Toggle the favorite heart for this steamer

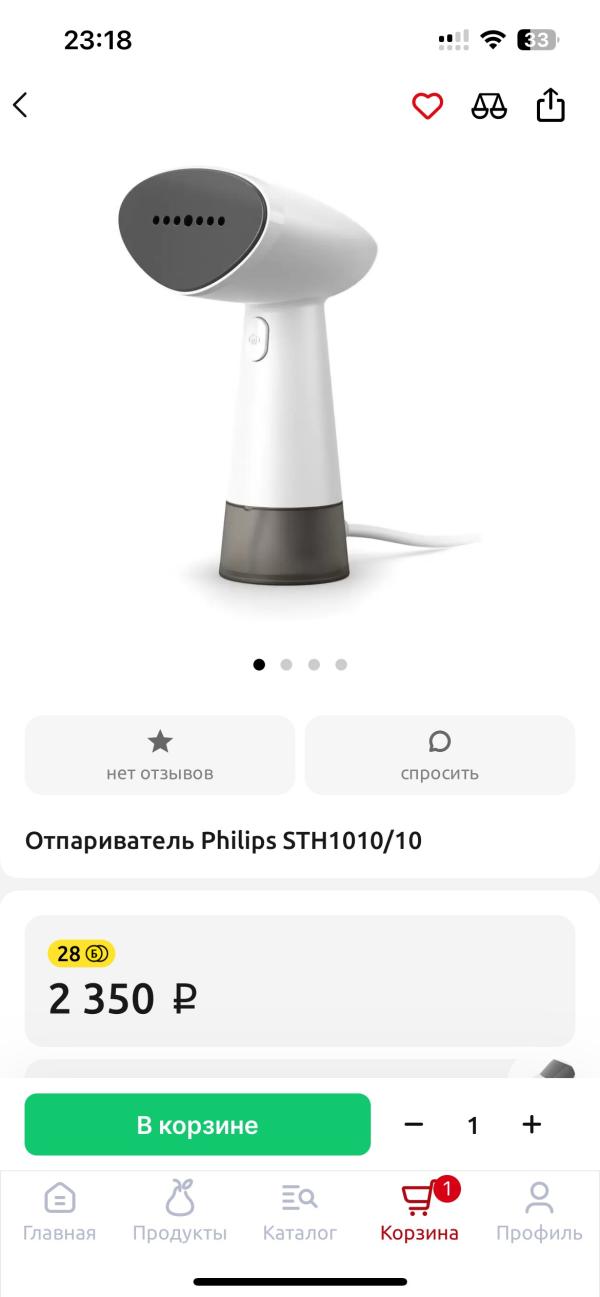427,105
